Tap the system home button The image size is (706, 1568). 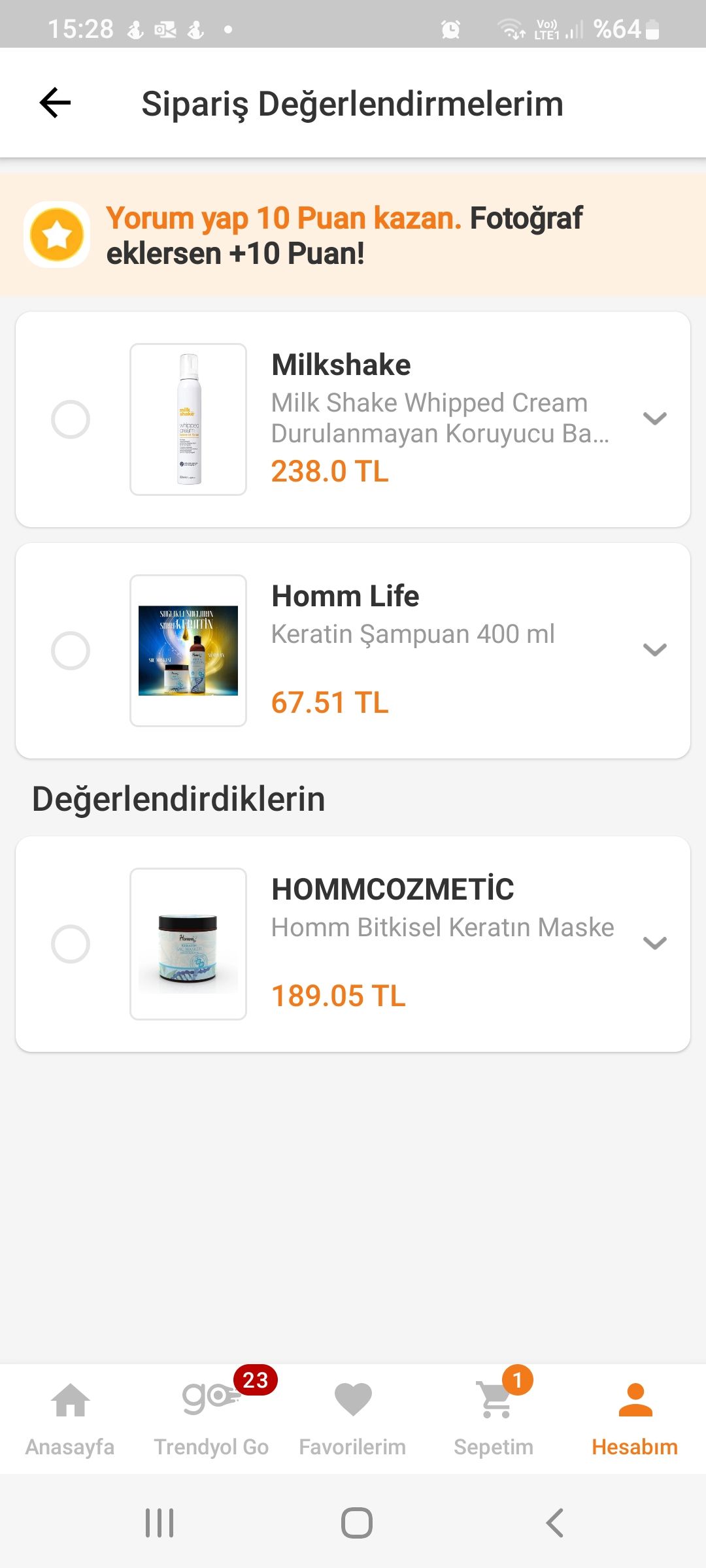point(357,1523)
